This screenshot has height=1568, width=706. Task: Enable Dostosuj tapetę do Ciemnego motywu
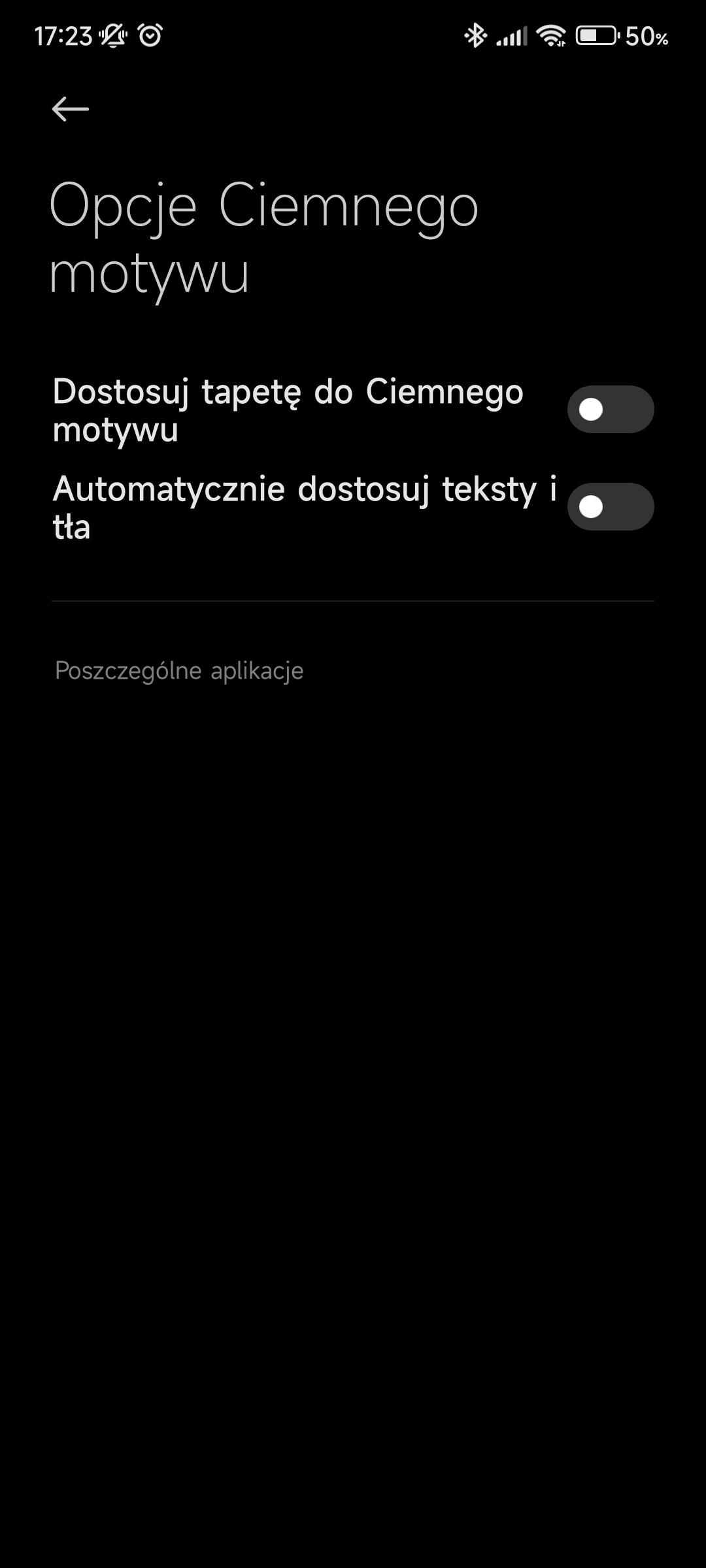610,410
